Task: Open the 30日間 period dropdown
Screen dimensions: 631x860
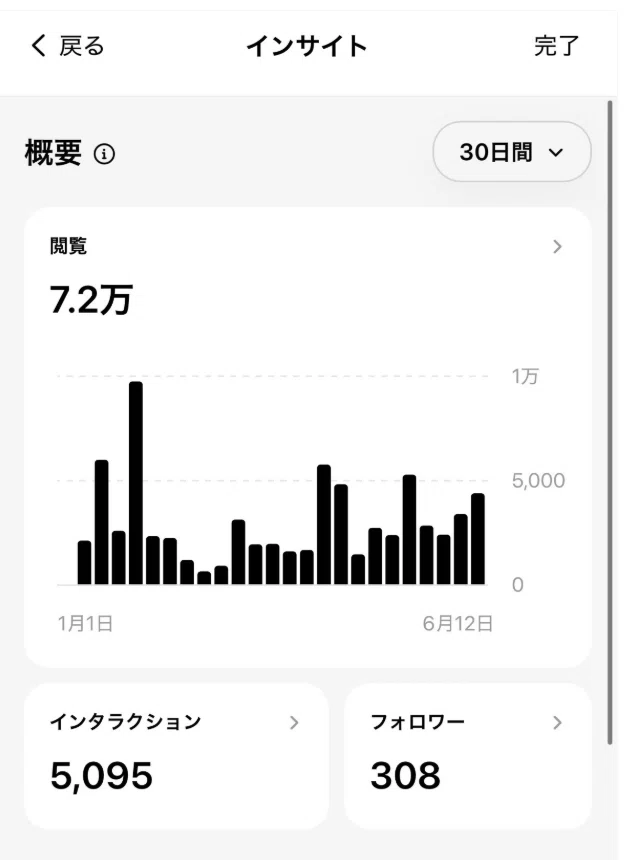Action: (x=511, y=152)
